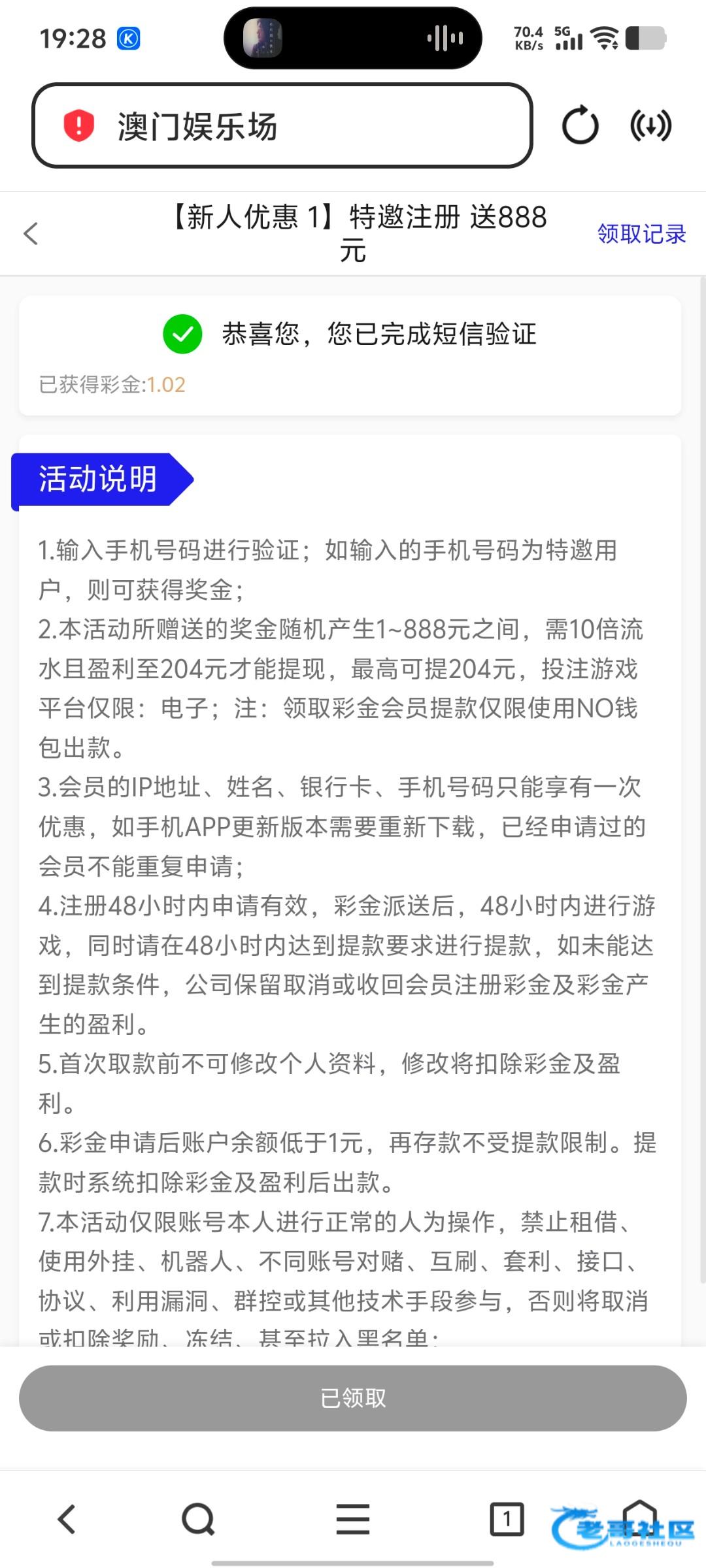The image size is (706, 1568).
Task: Open the browser hamburger menu
Action: click(x=353, y=1519)
